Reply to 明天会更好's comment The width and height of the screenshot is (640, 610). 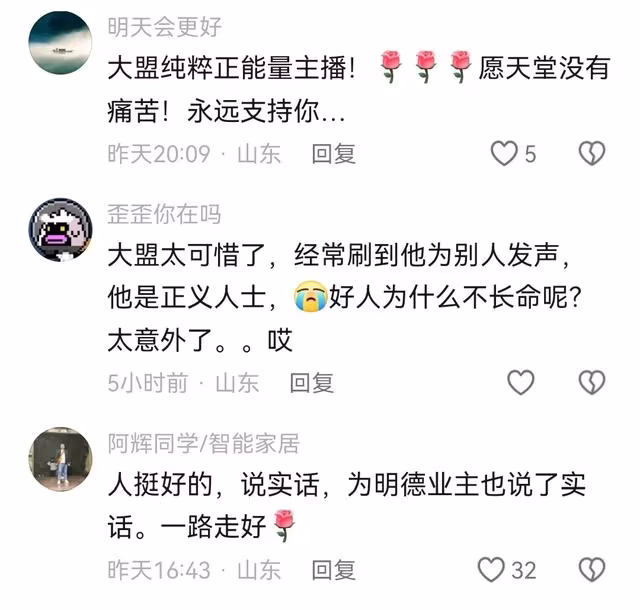point(333,153)
